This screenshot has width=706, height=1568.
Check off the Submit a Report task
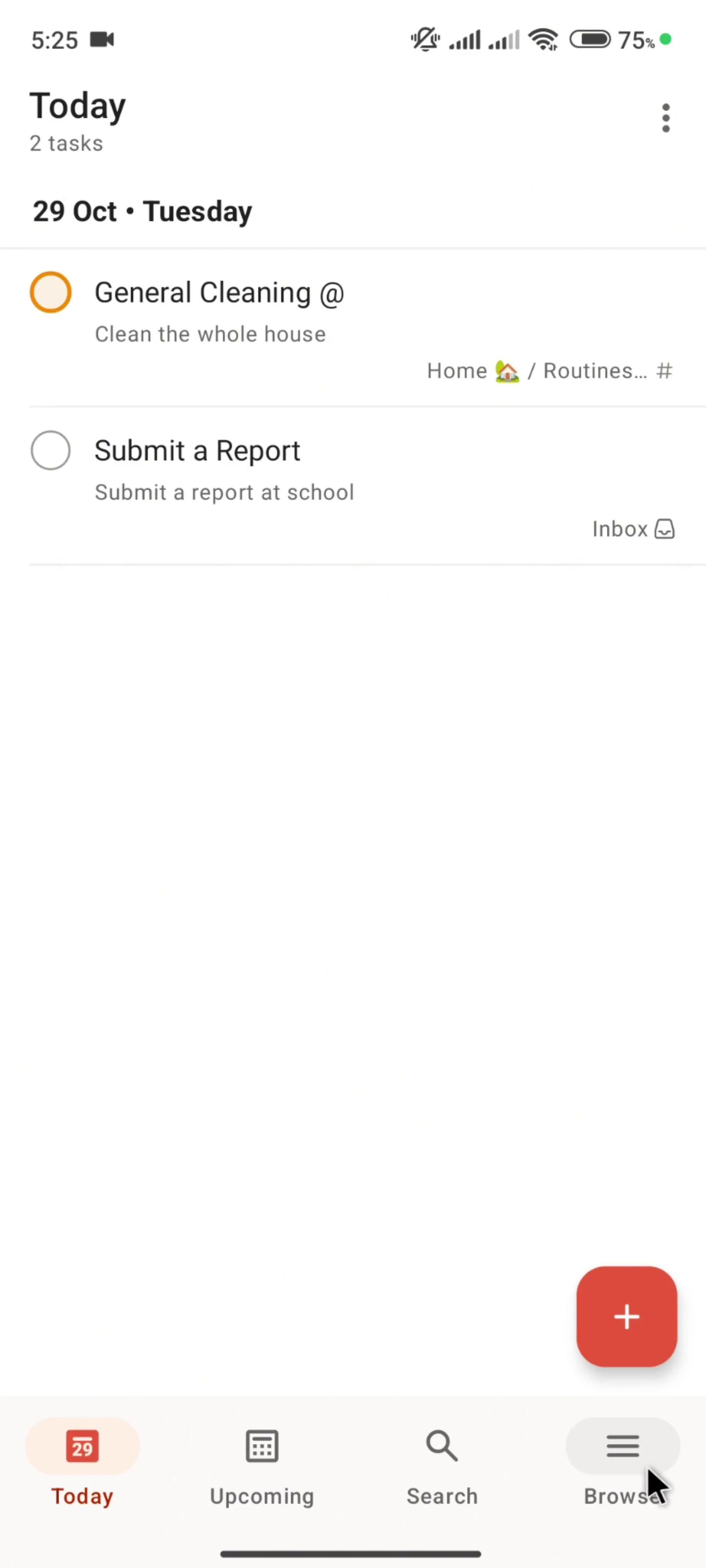pos(51,451)
